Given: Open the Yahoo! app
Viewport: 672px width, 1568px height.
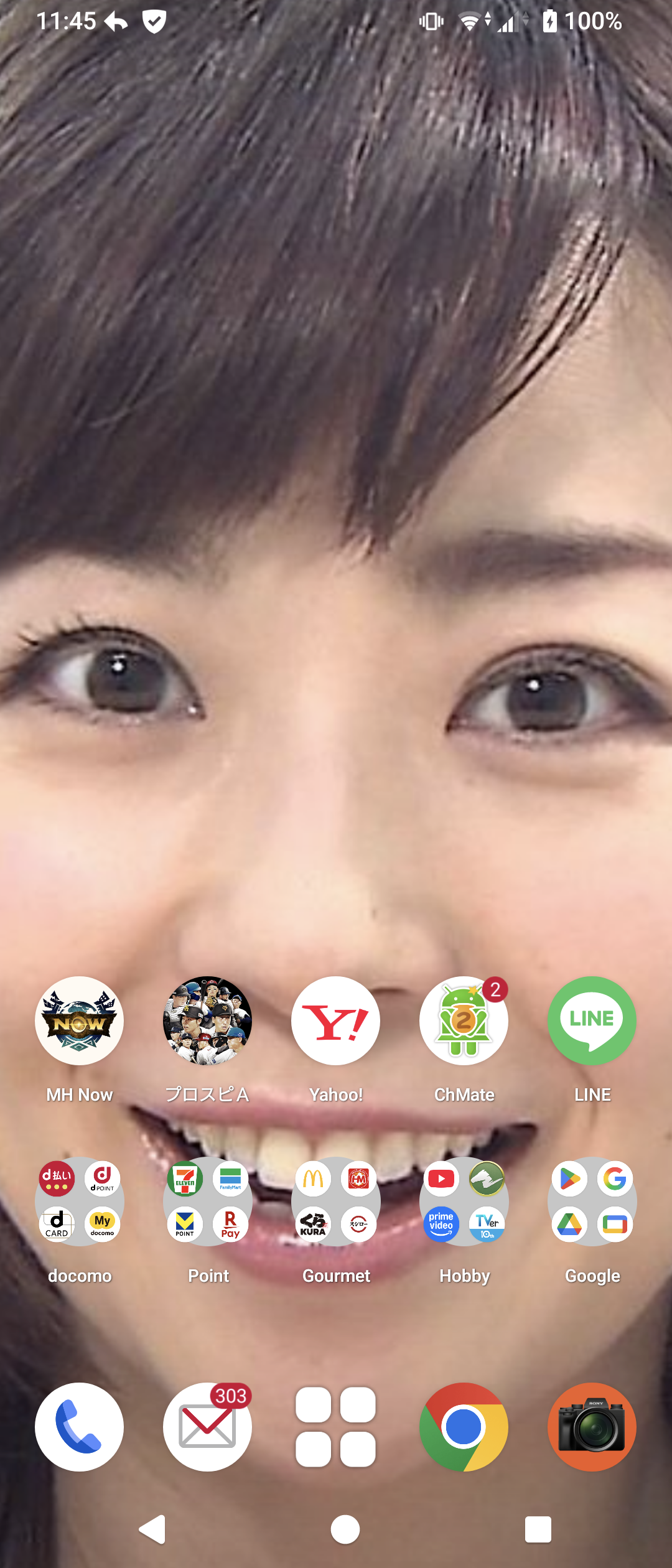Looking at the screenshot, I should click(x=336, y=1020).
